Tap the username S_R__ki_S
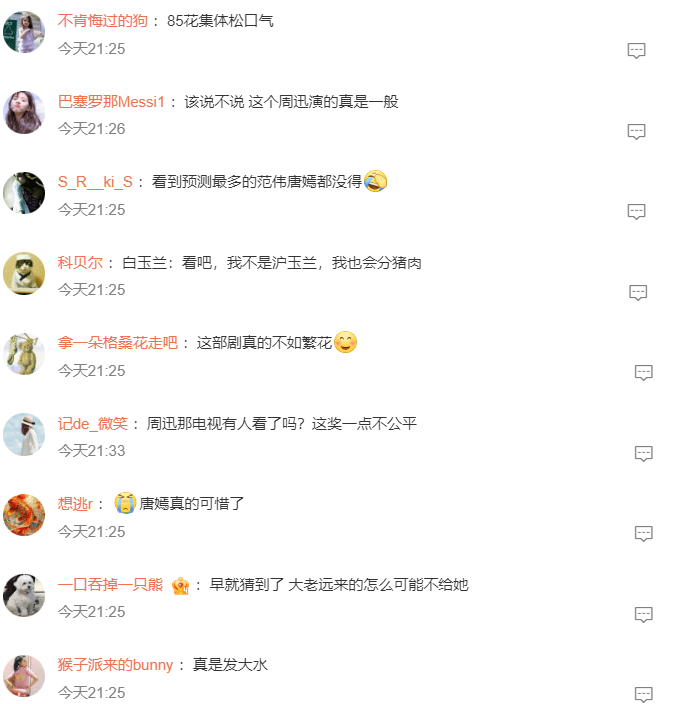 click(x=95, y=182)
